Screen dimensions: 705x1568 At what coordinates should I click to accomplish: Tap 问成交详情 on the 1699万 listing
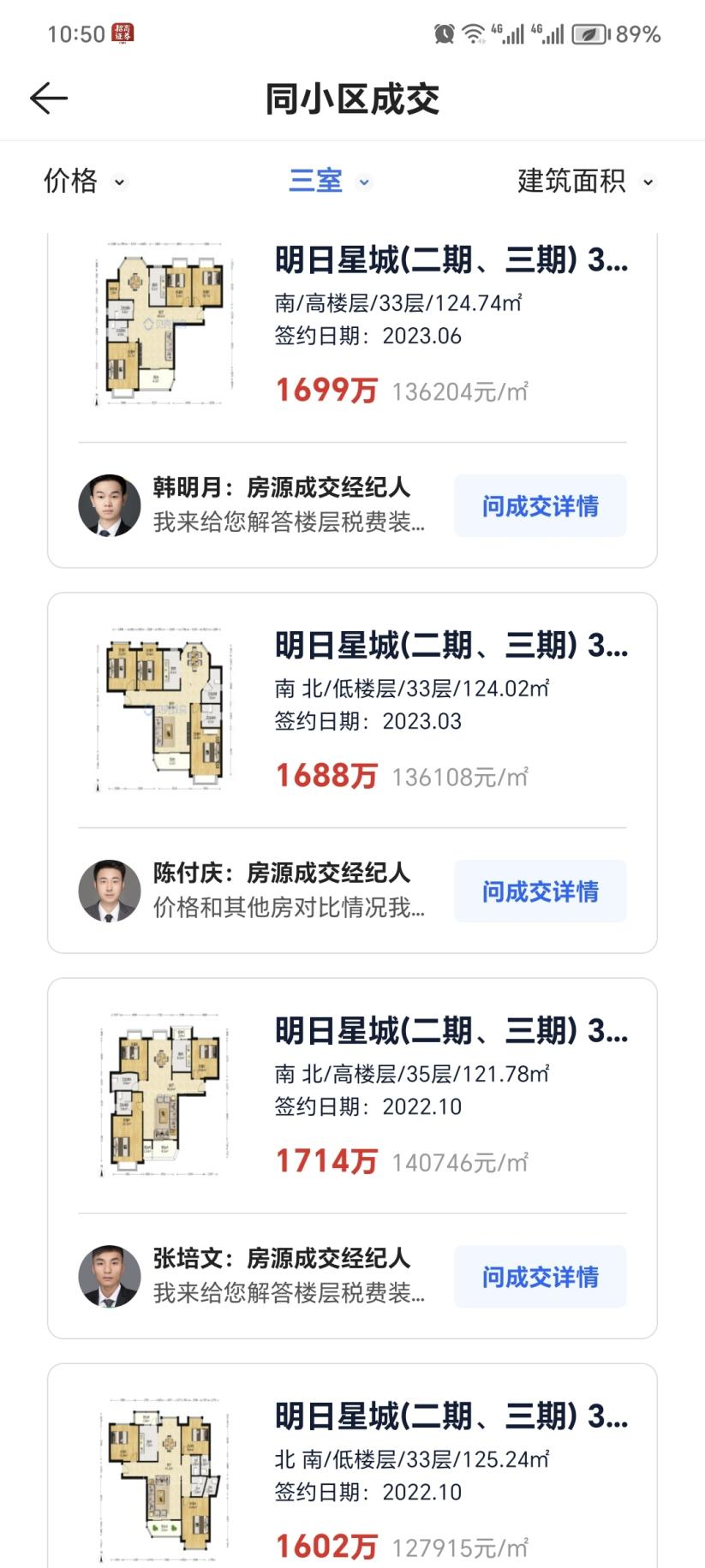point(540,506)
